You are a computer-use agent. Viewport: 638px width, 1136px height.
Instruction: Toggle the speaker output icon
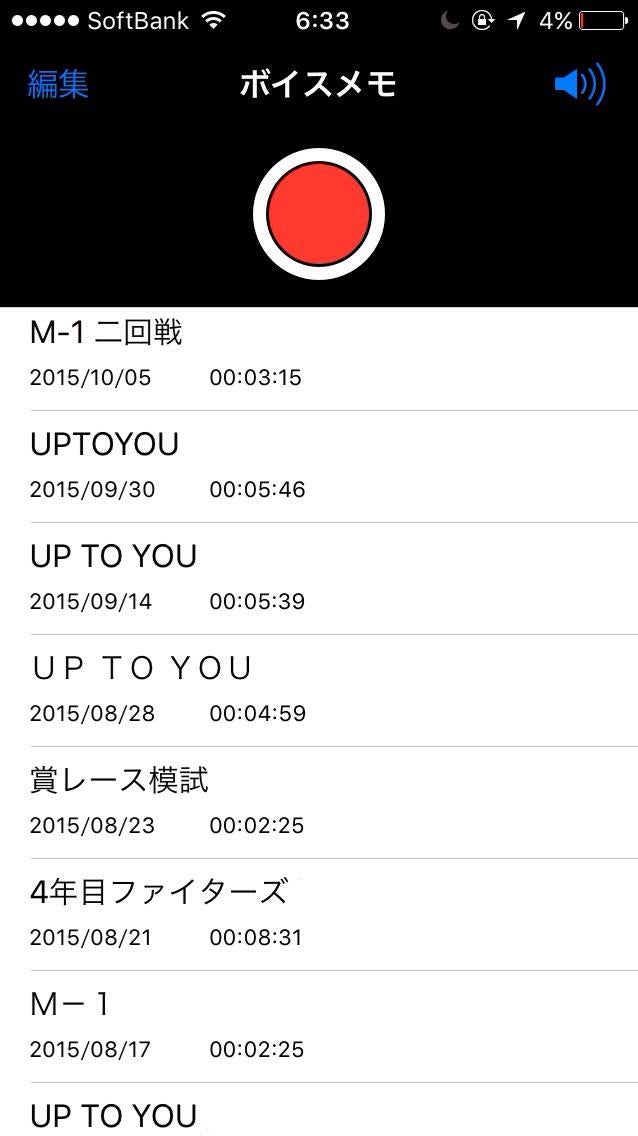click(x=579, y=85)
